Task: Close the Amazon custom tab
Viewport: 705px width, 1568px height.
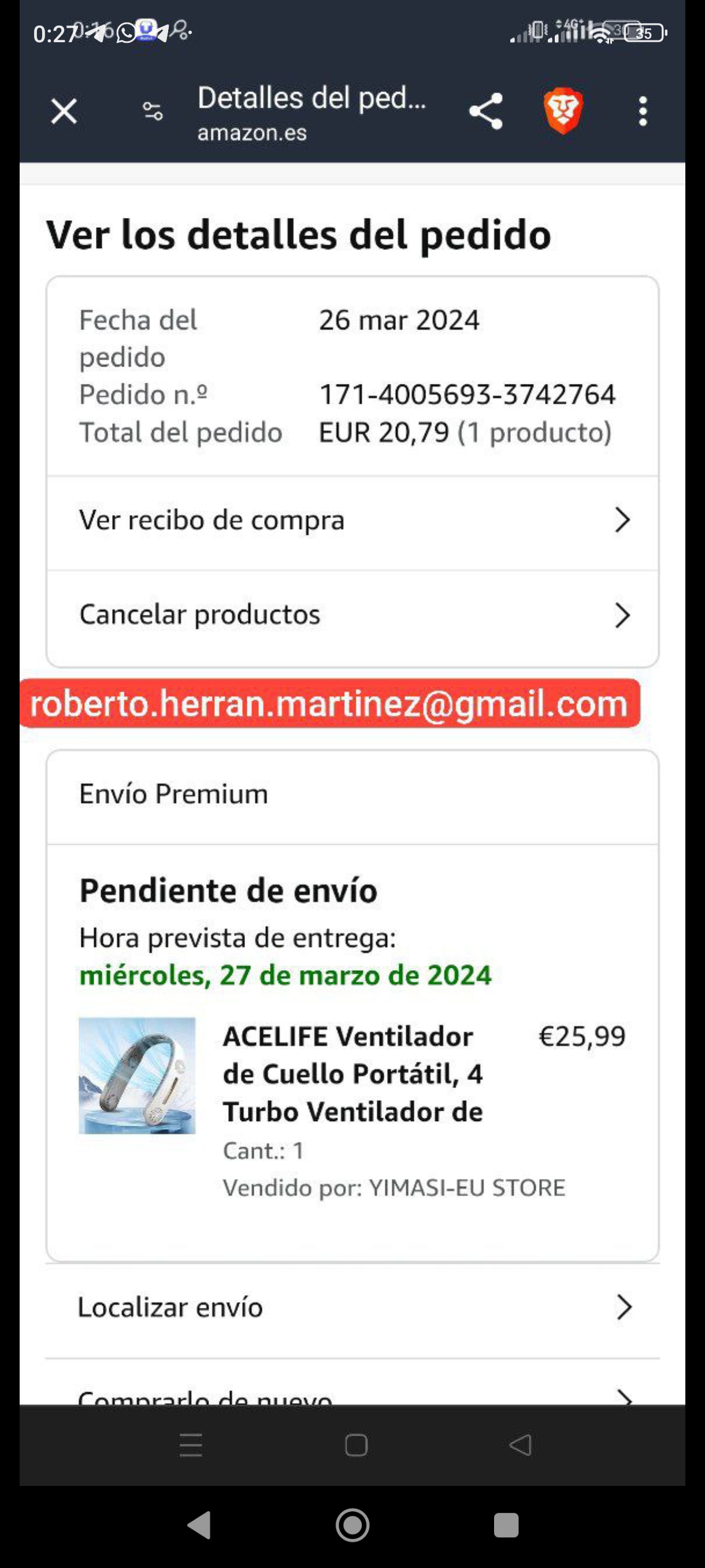Action: 64,112
